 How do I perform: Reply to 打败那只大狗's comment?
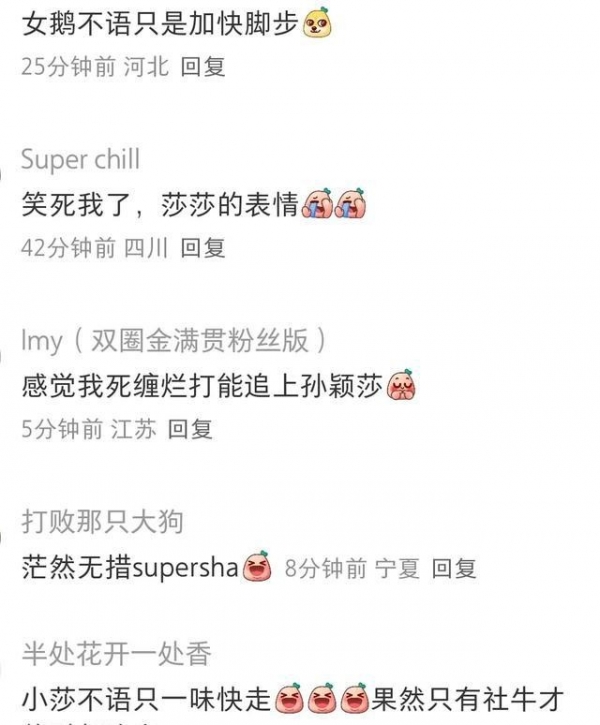tap(454, 569)
